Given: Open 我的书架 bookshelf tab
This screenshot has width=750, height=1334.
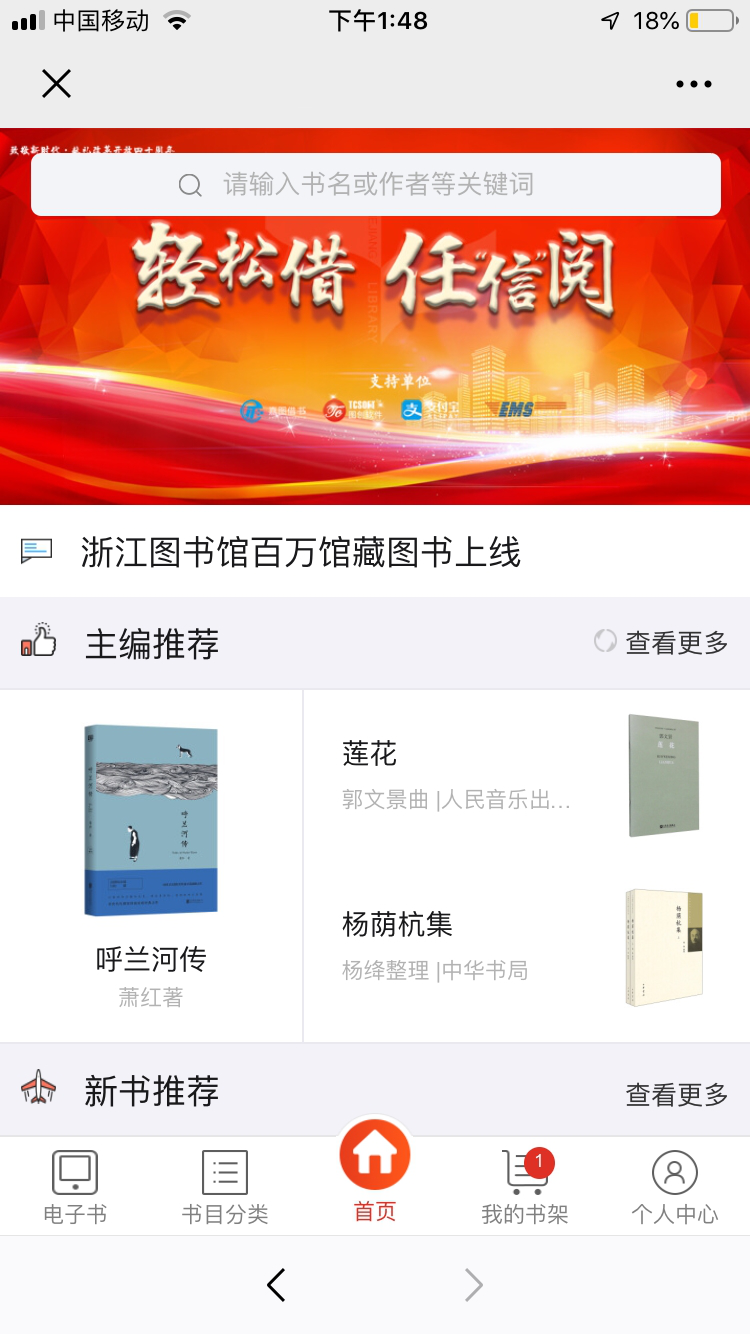Looking at the screenshot, I should 525,1187.
